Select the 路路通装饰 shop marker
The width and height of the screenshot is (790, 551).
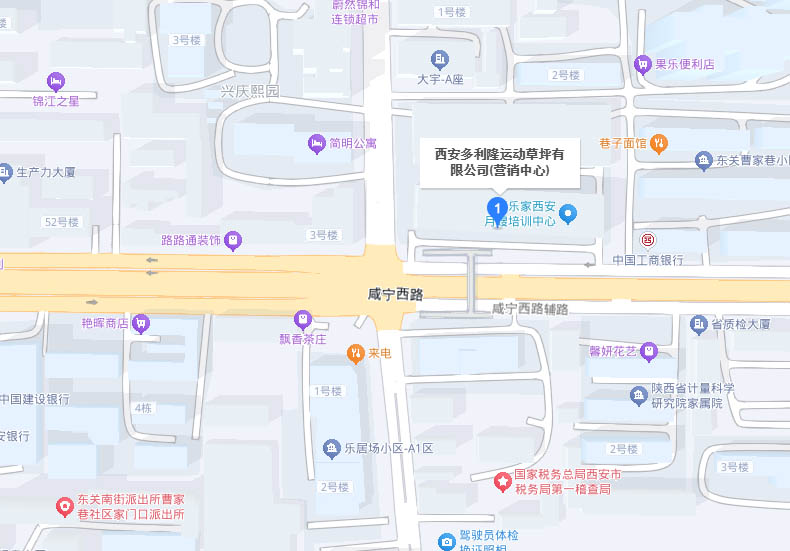[x=233, y=240]
